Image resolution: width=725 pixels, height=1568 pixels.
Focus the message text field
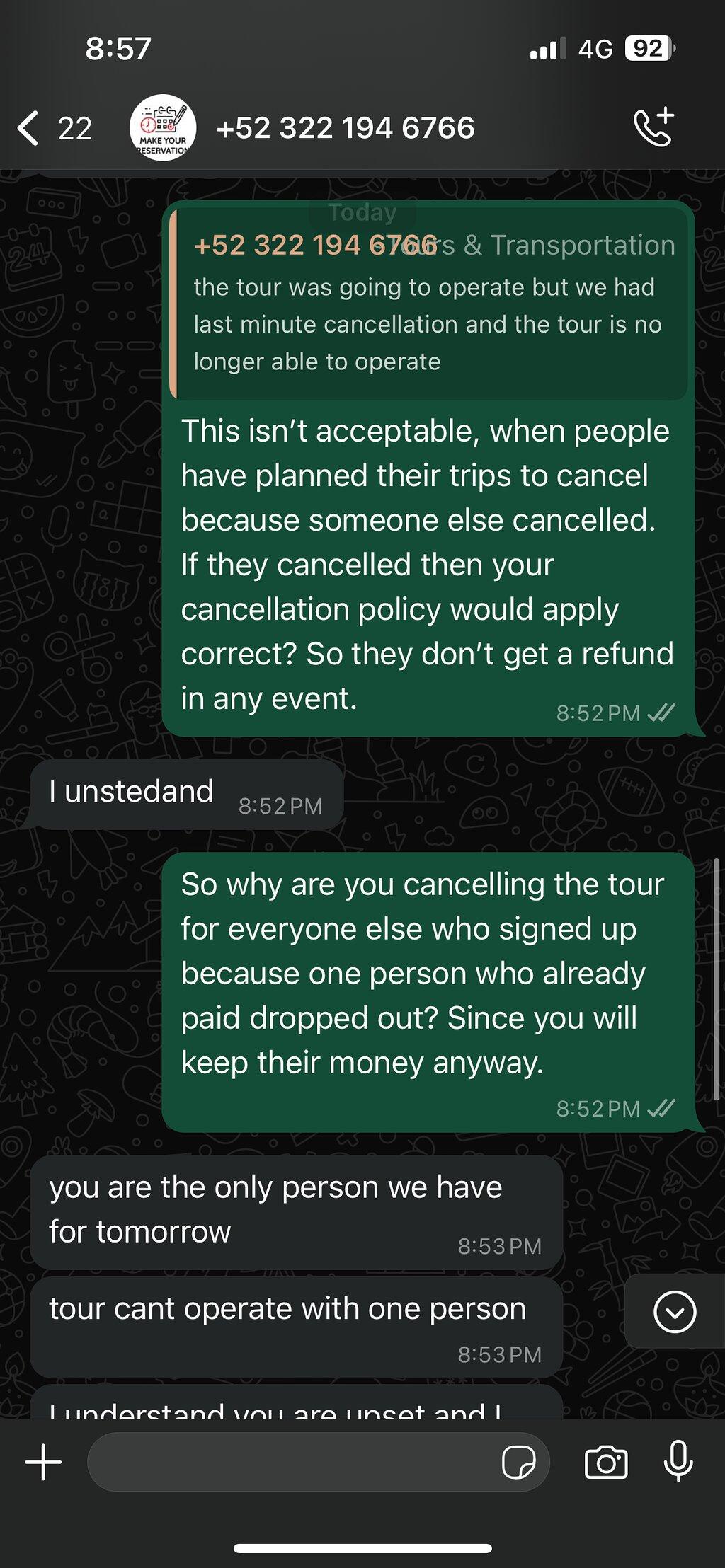(290, 1463)
